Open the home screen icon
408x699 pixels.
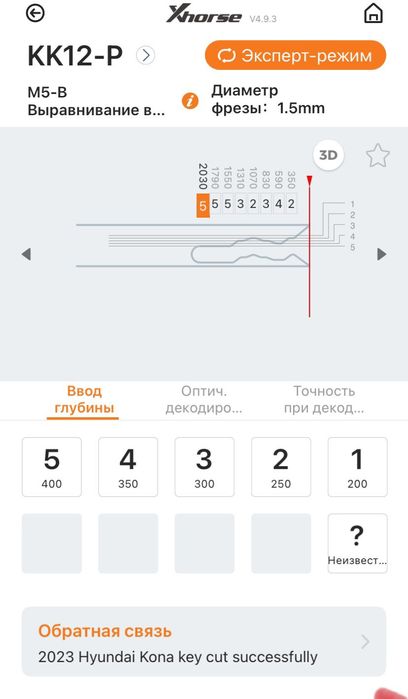(x=373, y=13)
